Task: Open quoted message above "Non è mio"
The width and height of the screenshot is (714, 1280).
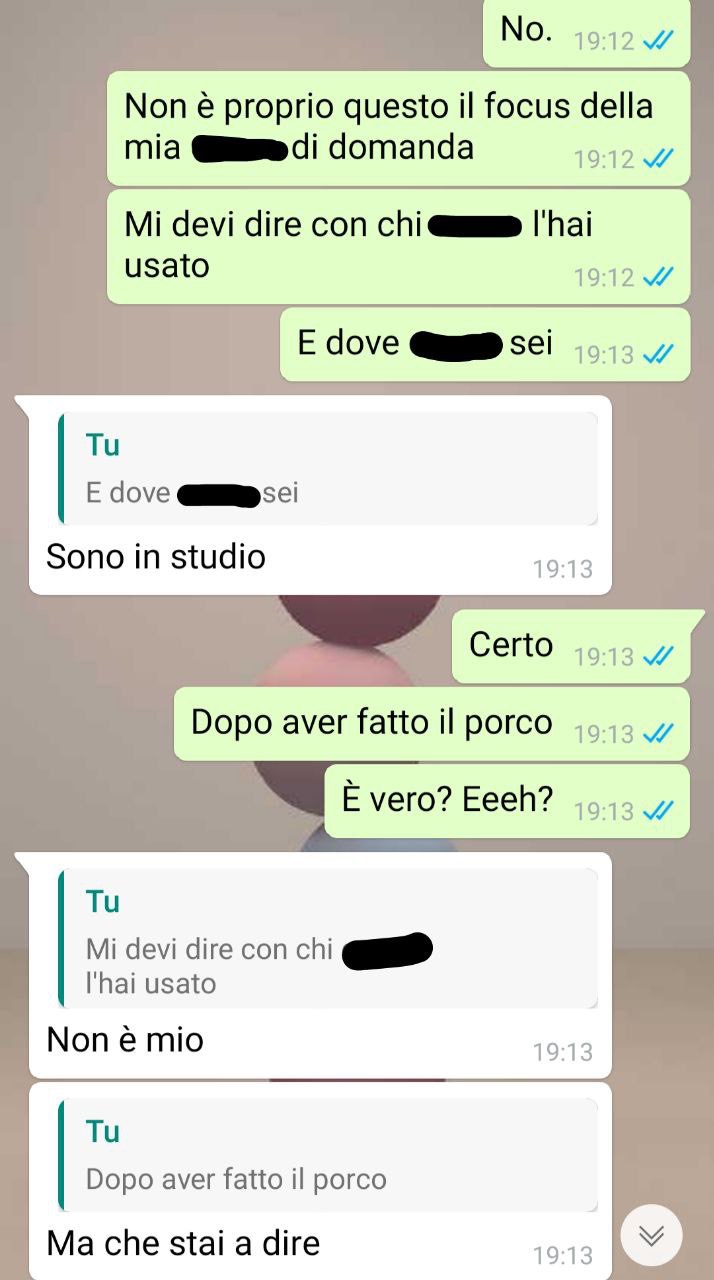Action: (x=328, y=939)
